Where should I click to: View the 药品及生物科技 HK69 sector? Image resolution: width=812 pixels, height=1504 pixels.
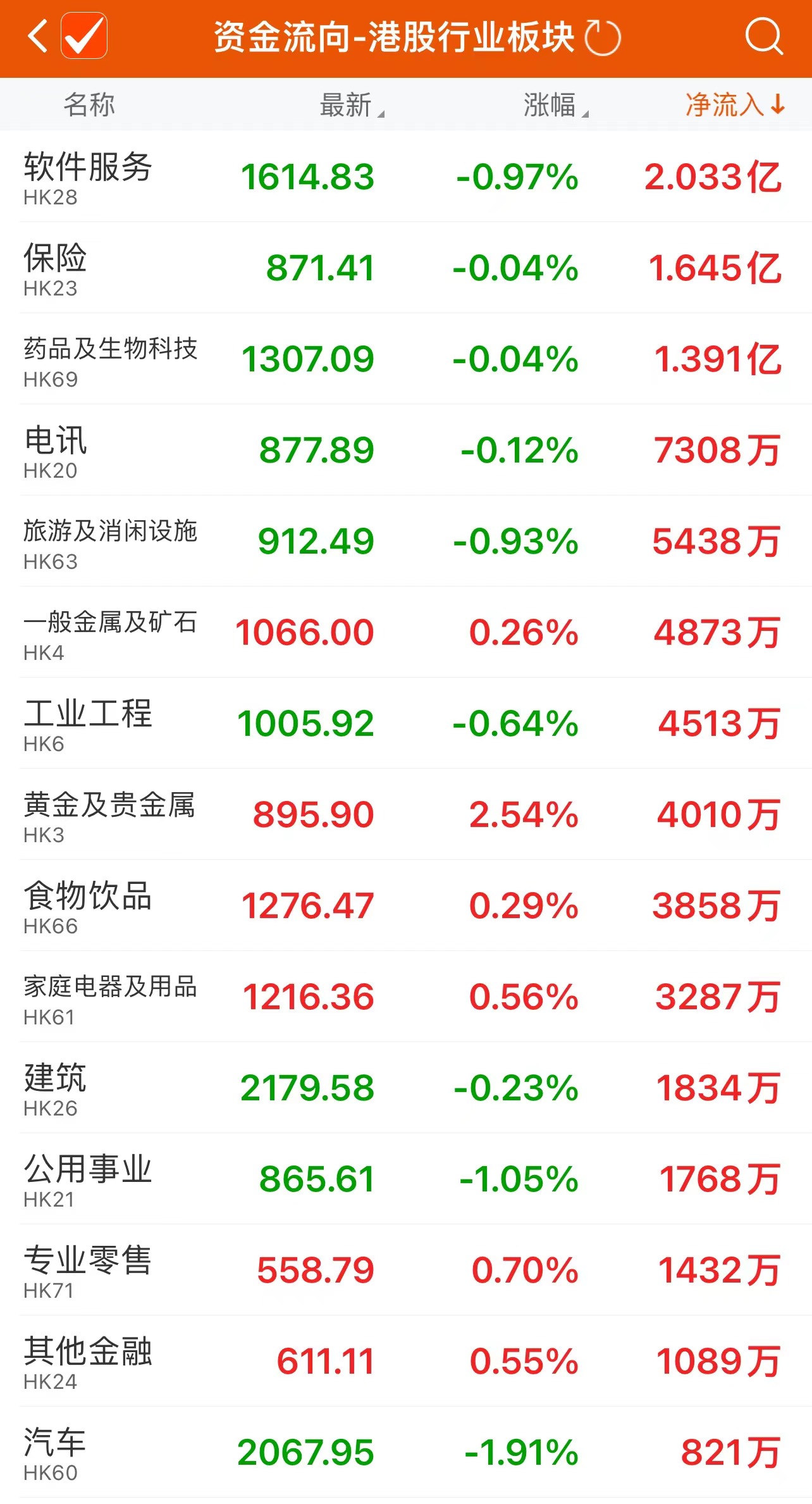[x=406, y=359]
